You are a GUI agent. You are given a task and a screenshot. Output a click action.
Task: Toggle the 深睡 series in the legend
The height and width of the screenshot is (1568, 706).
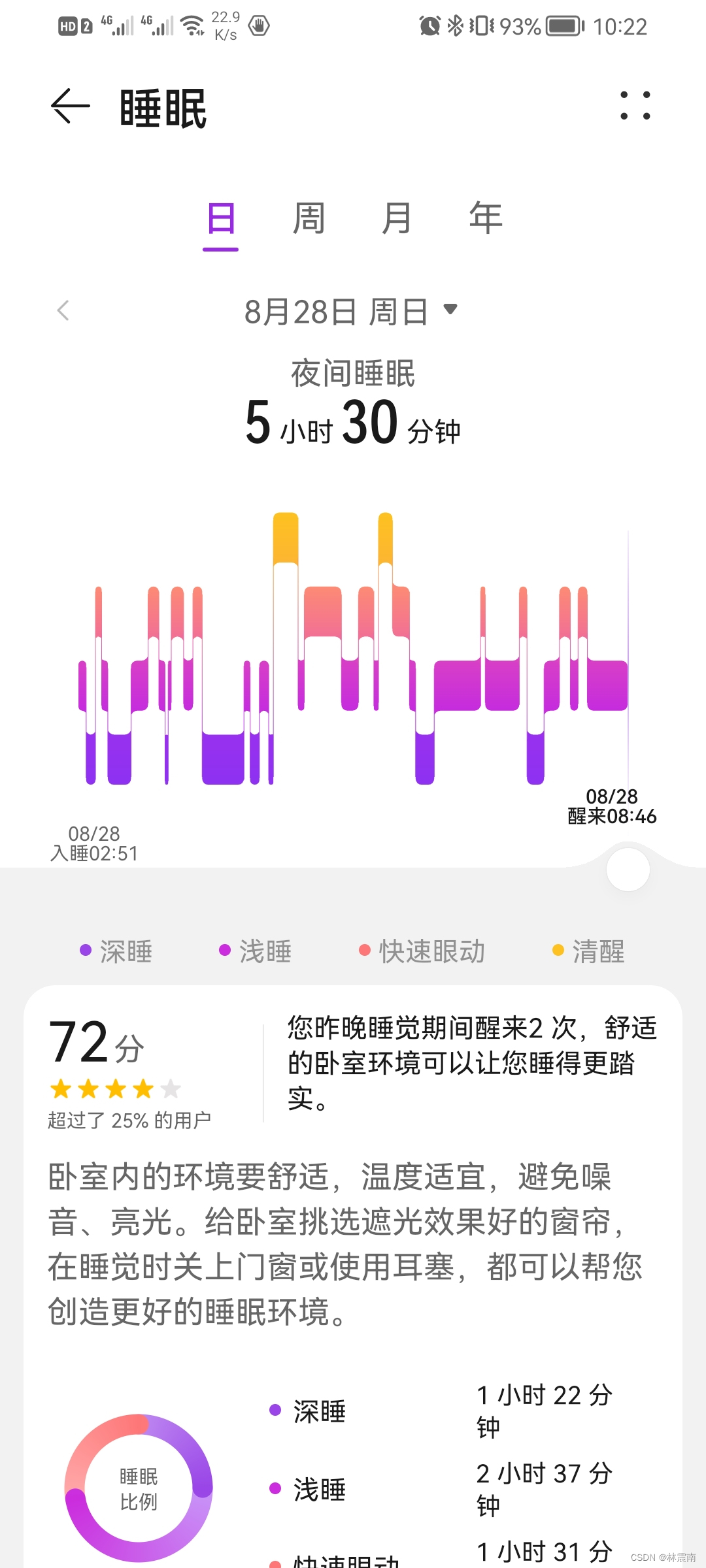pos(118,951)
